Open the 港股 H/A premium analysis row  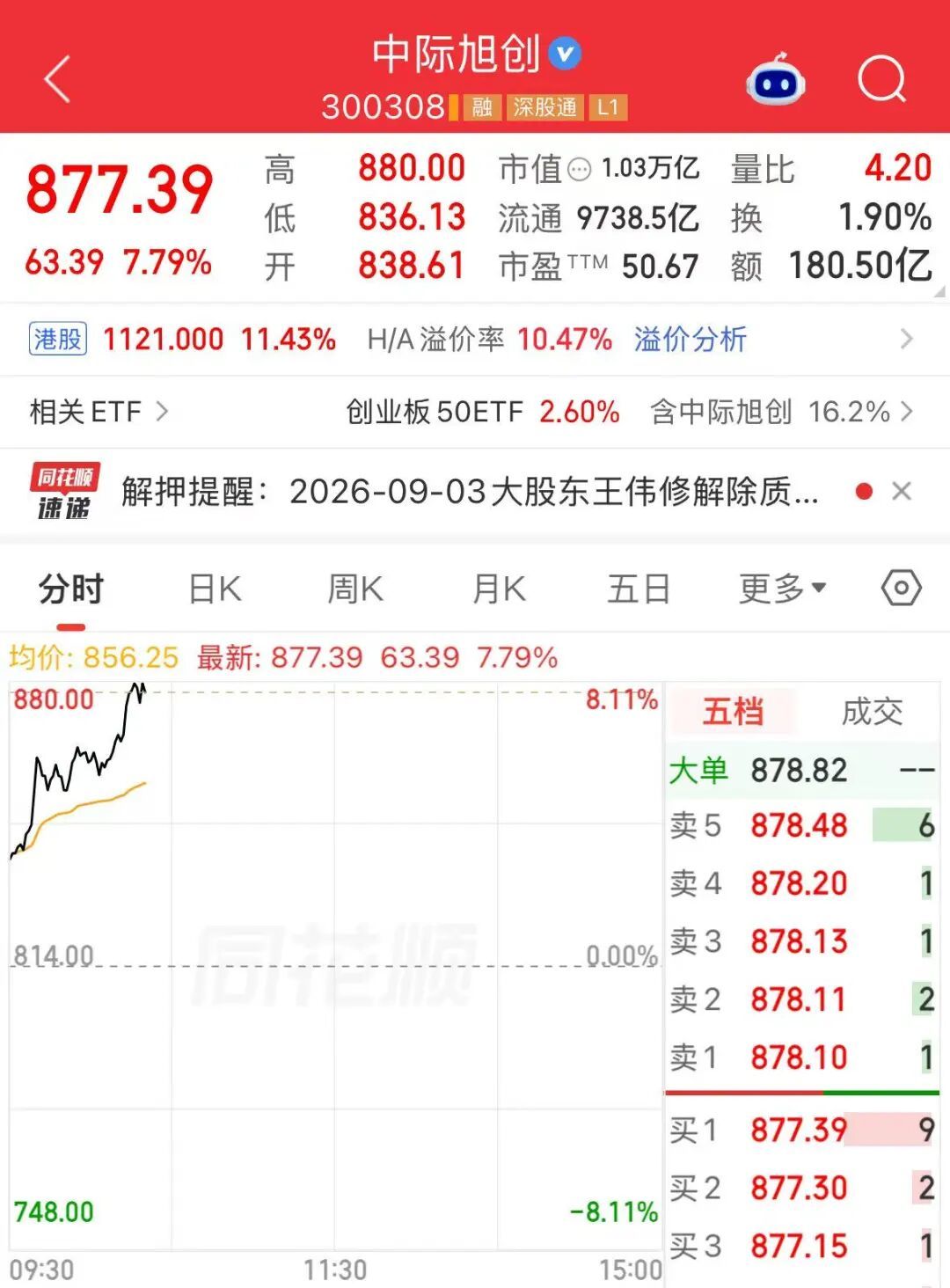coord(475,340)
